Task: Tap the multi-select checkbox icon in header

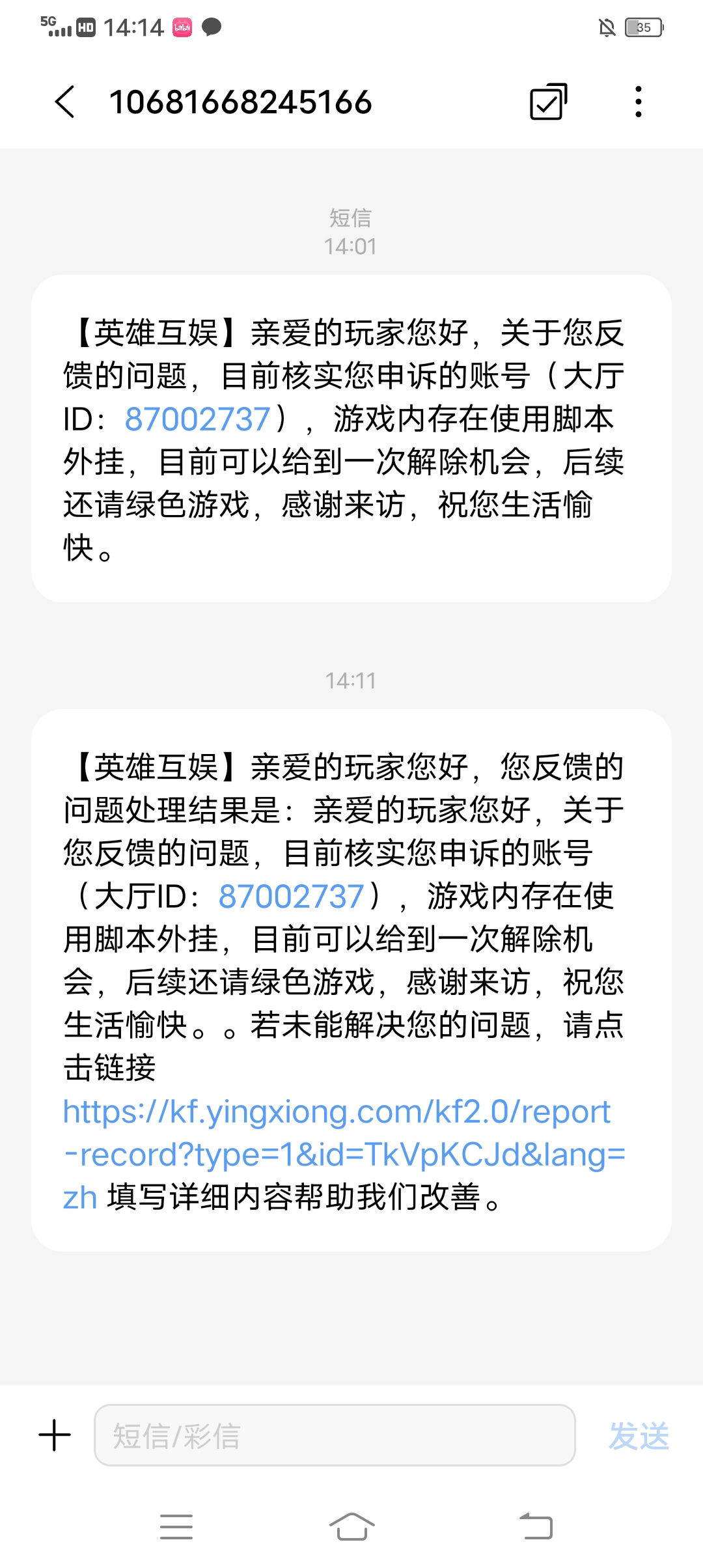Action: point(549,102)
